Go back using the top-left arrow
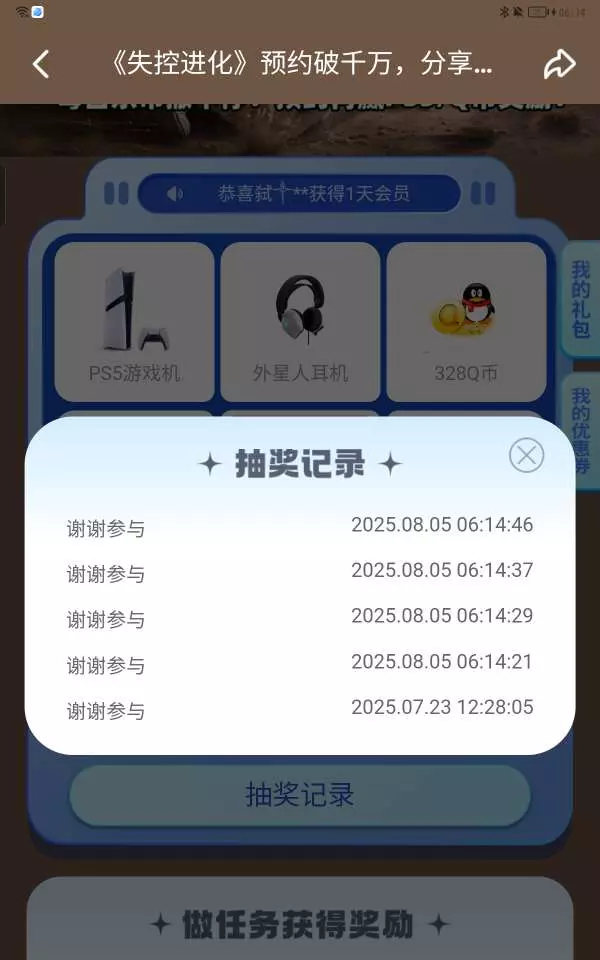Viewport: 600px width, 960px height. [40, 64]
